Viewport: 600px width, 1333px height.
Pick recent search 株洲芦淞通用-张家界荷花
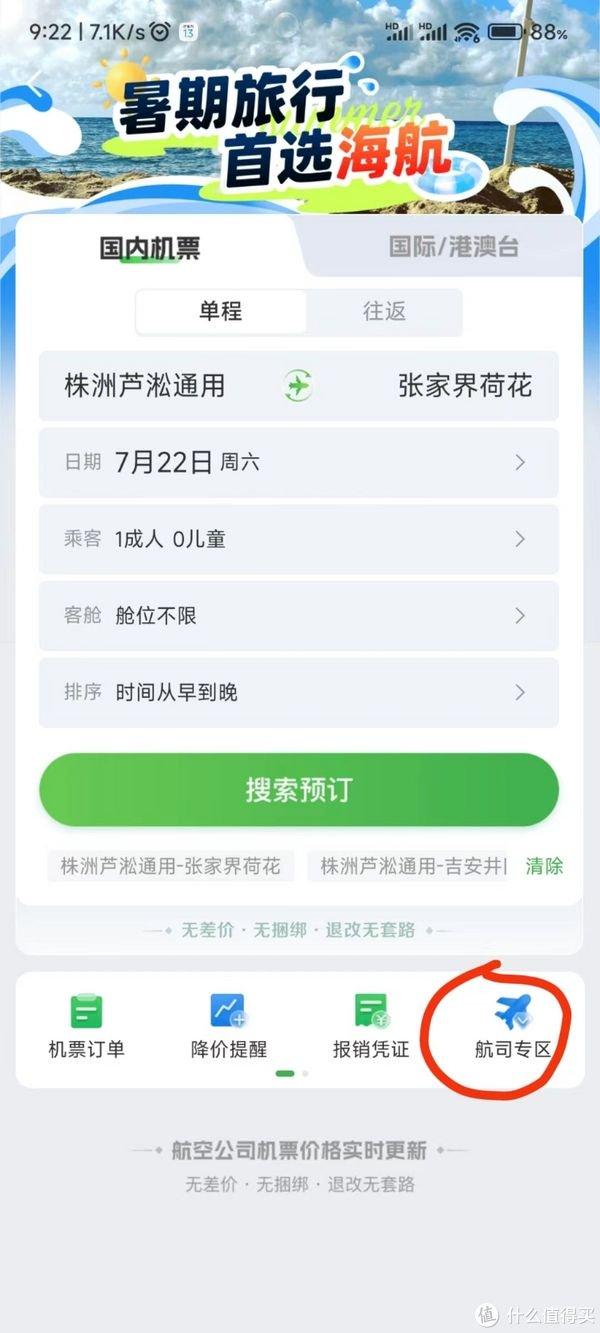point(171,866)
